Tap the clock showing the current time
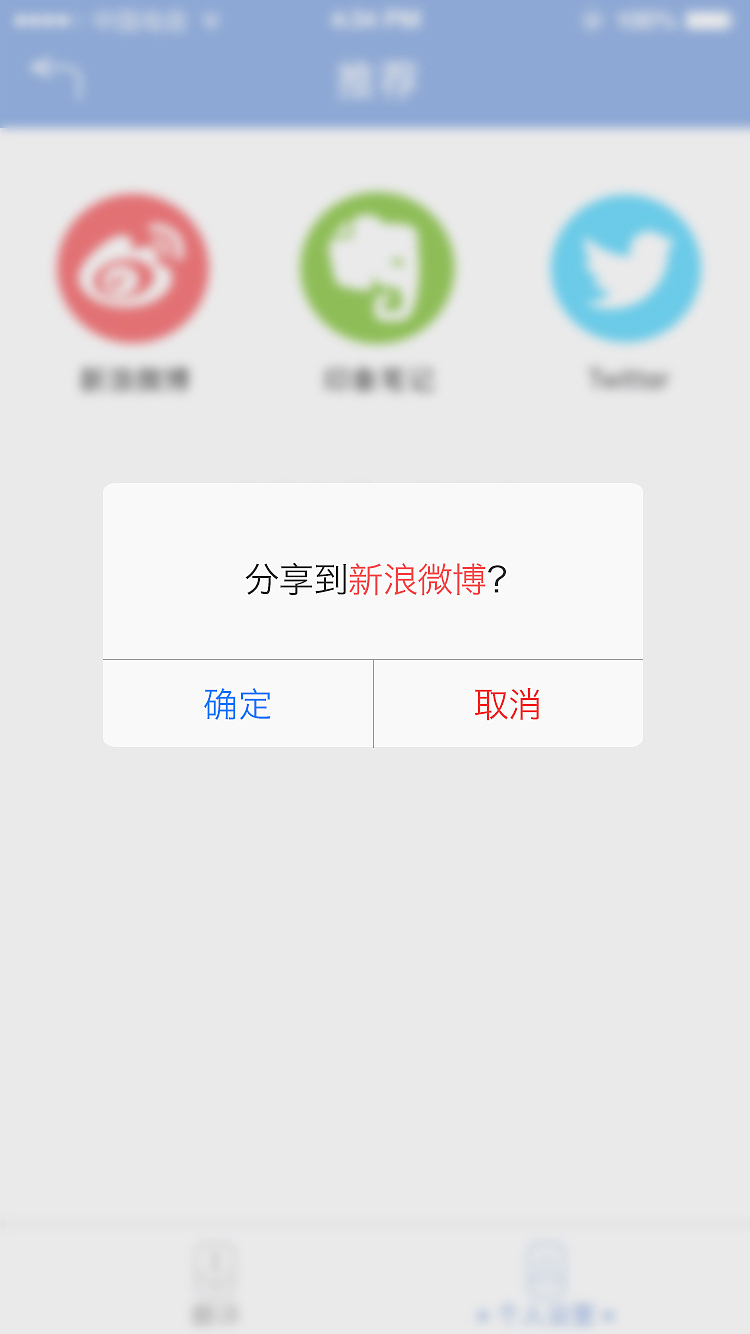Screen dimensions: 750x1334 (373, 18)
